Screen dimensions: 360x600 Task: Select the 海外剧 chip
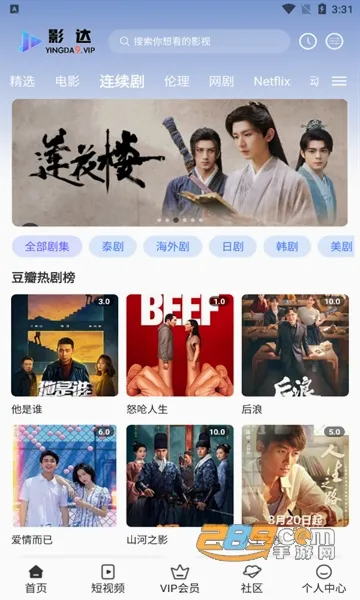[173, 246]
